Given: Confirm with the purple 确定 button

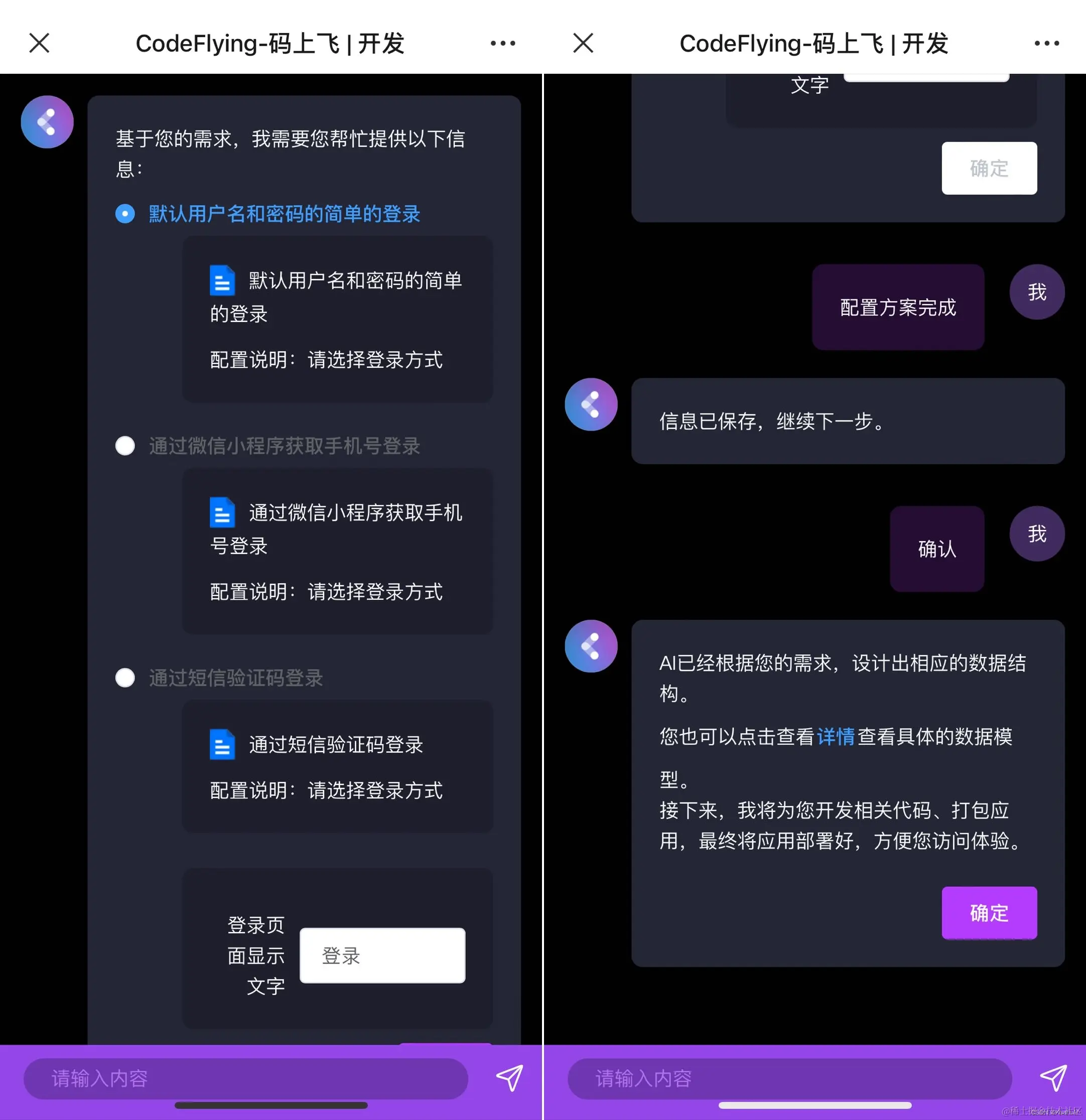Looking at the screenshot, I should 989,913.
